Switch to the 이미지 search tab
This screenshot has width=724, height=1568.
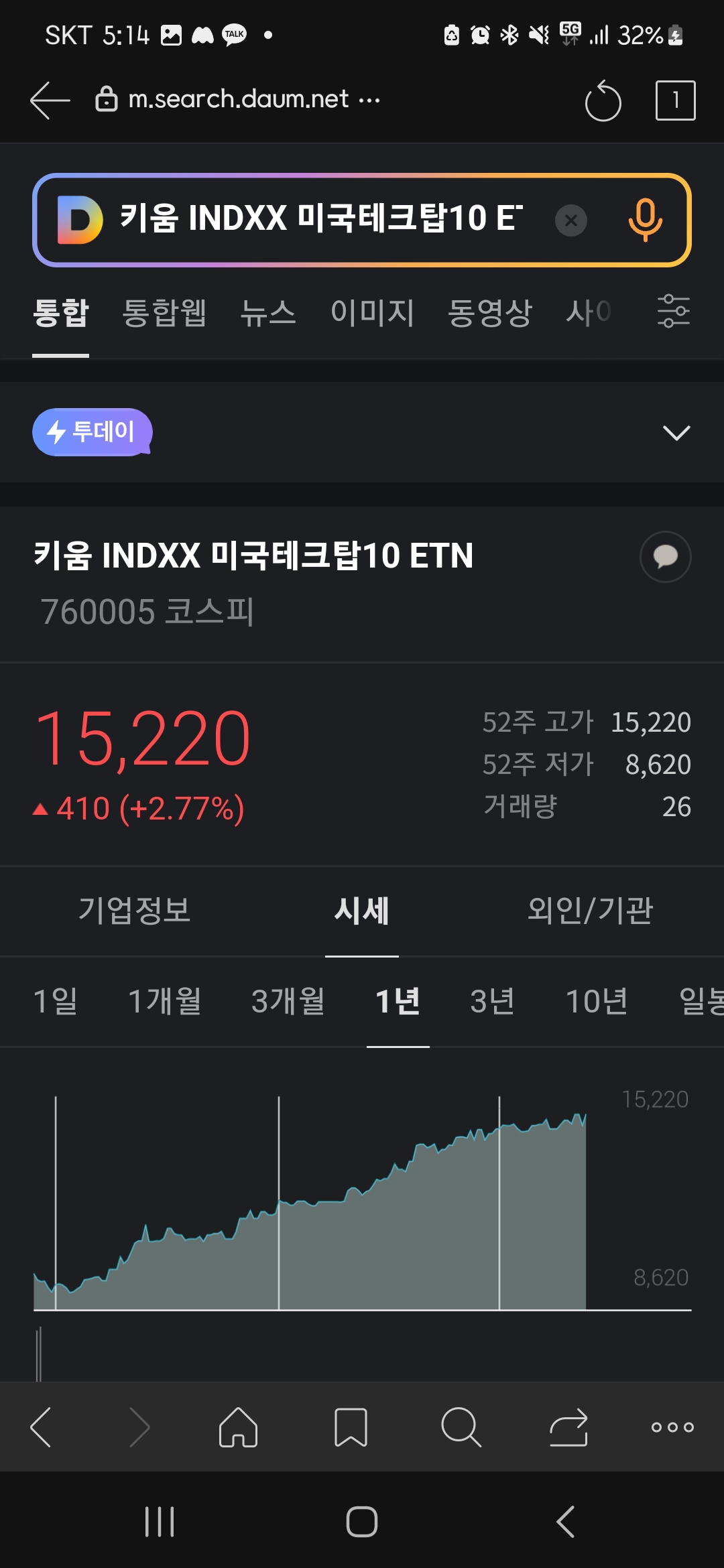373,313
